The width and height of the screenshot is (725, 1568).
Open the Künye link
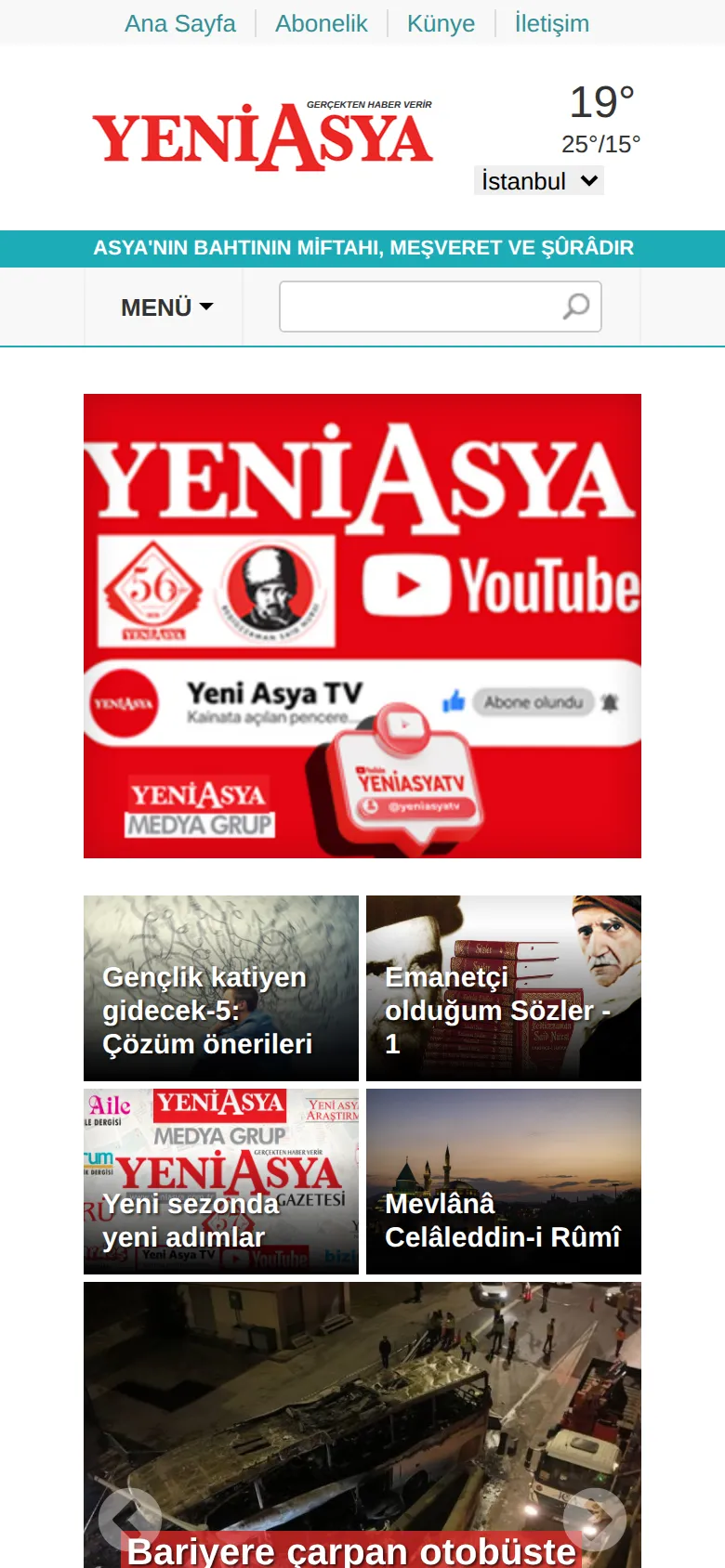(441, 23)
